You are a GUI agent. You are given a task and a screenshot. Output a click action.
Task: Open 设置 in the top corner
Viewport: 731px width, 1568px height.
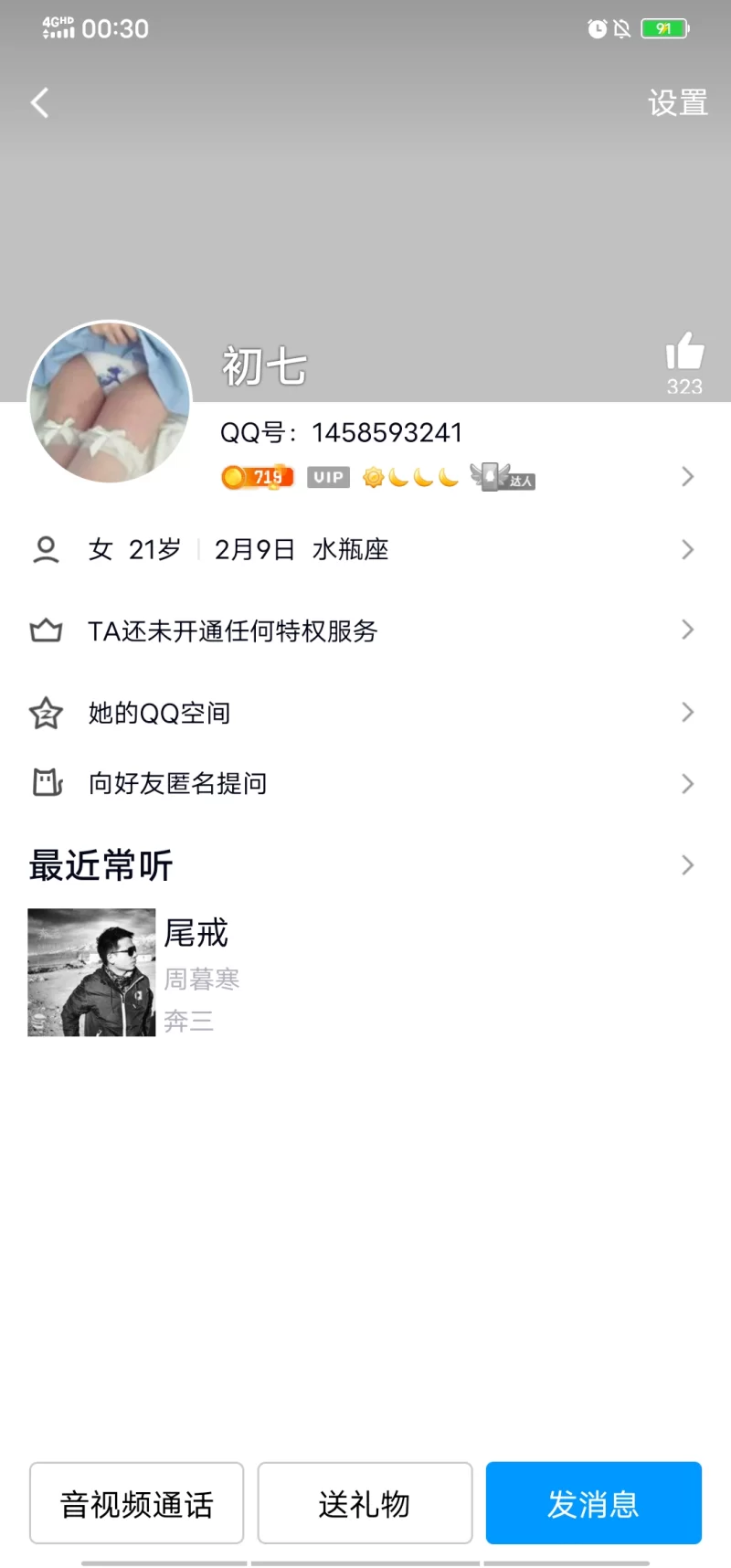coord(677,103)
